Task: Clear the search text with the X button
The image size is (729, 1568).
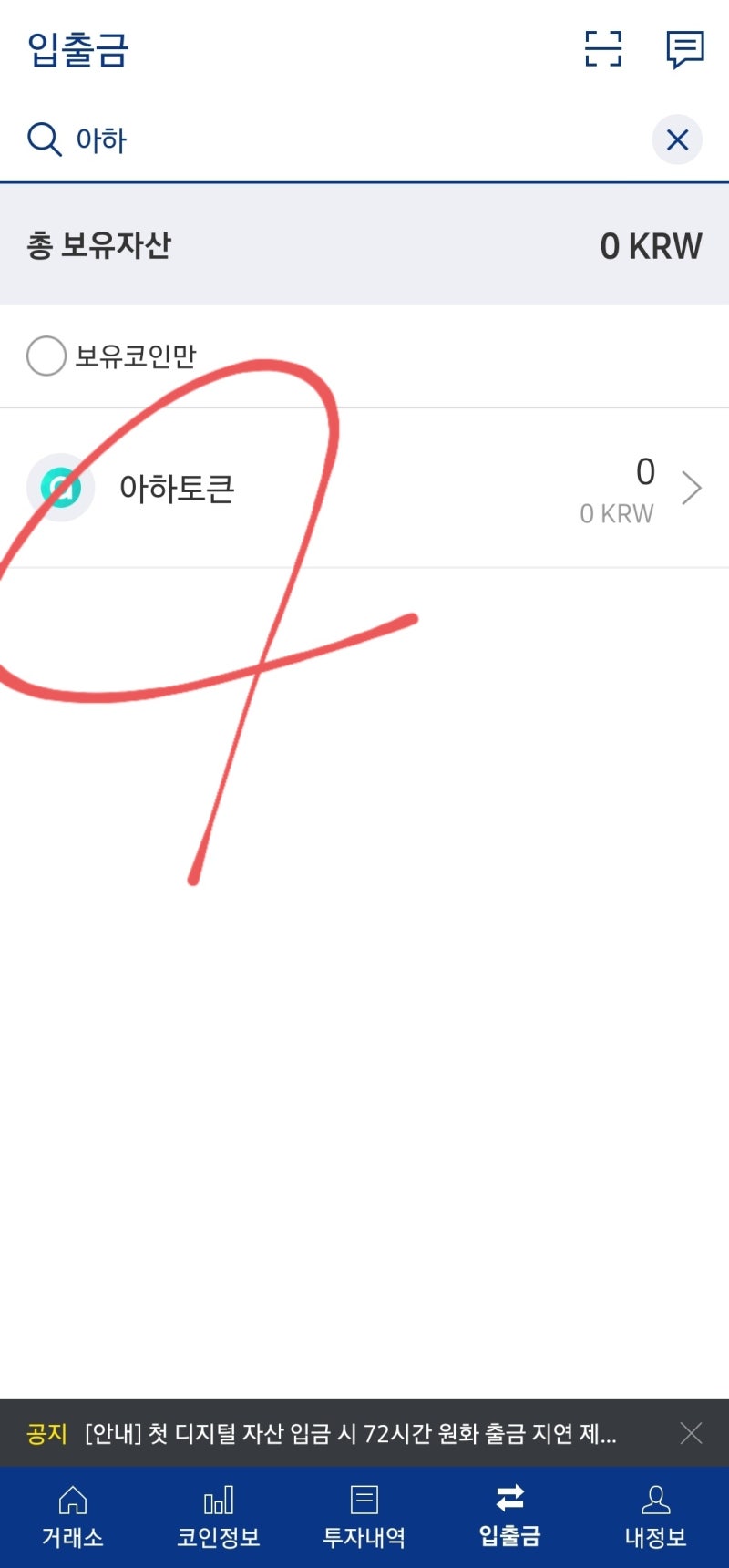Action: coord(677,139)
